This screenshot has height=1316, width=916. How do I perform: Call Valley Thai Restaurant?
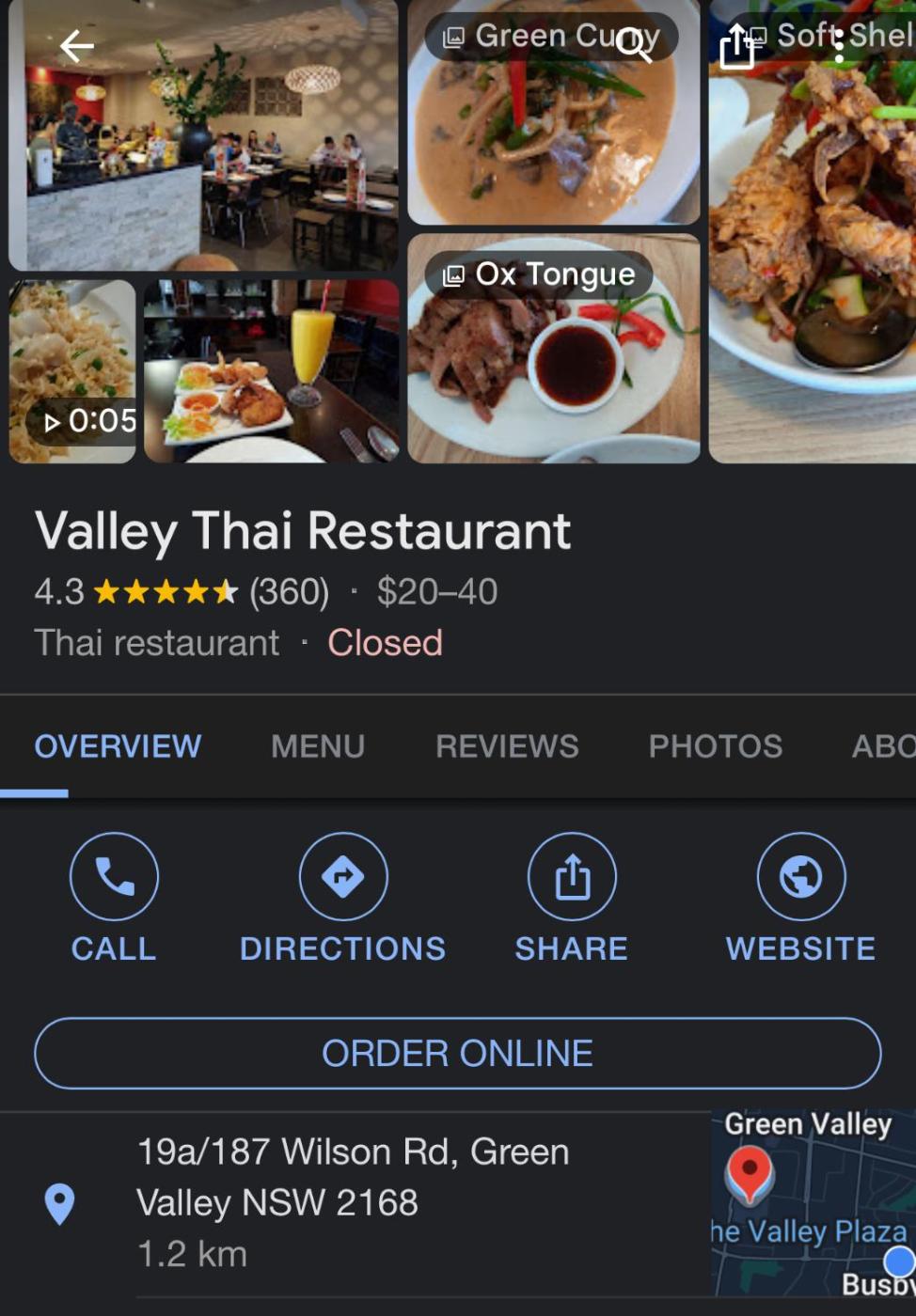[x=114, y=898]
